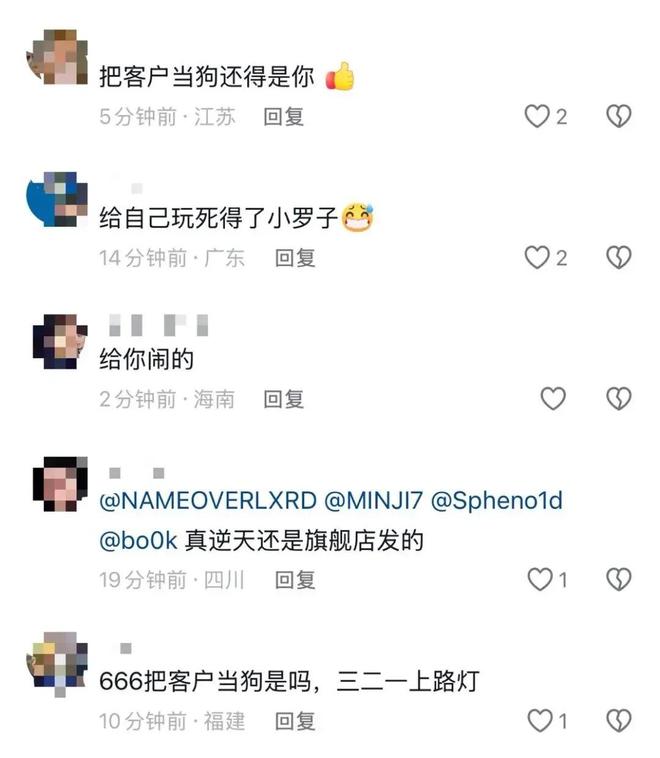The height and width of the screenshot is (758, 660).
Task: Reply to the comment from 四川
Action: pos(295,579)
